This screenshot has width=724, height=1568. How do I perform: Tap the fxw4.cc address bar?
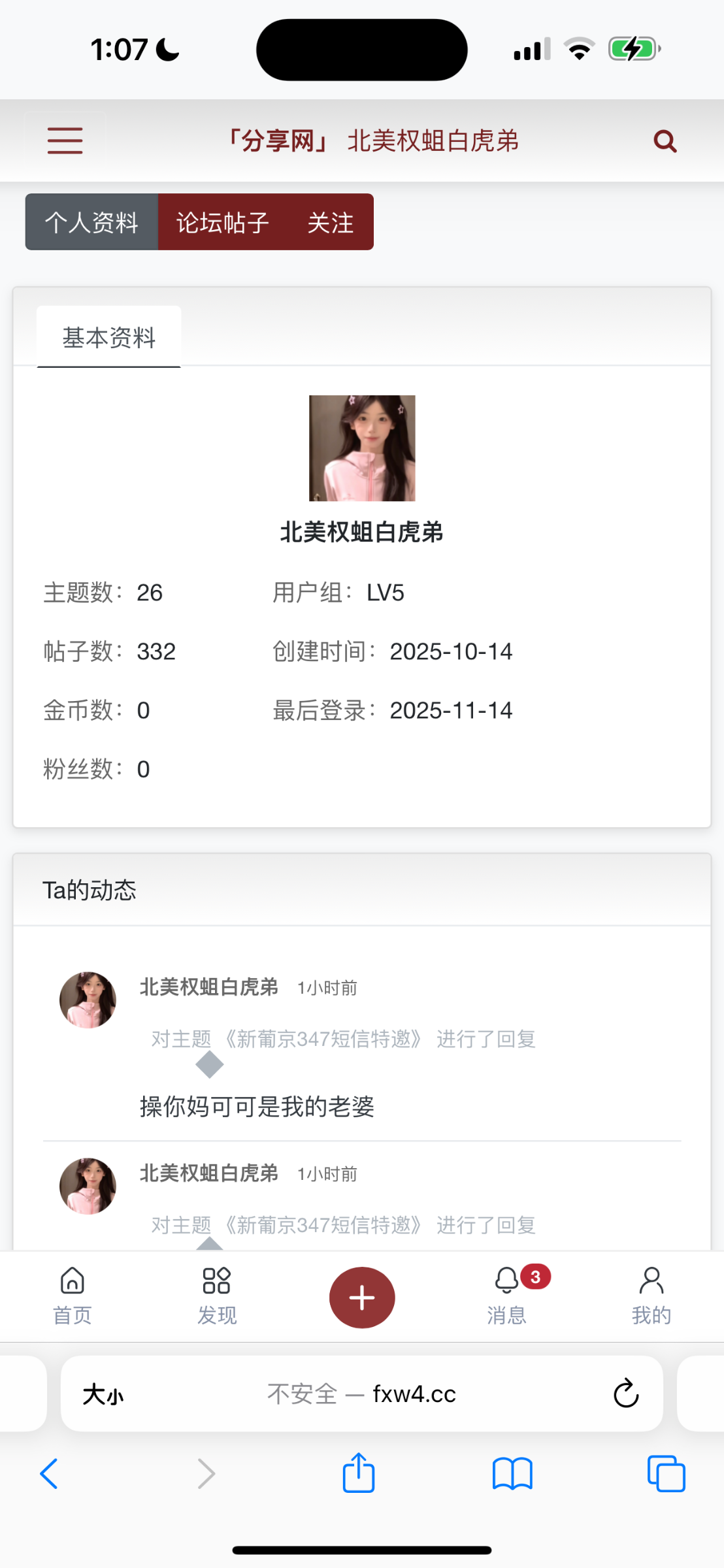(x=361, y=1394)
